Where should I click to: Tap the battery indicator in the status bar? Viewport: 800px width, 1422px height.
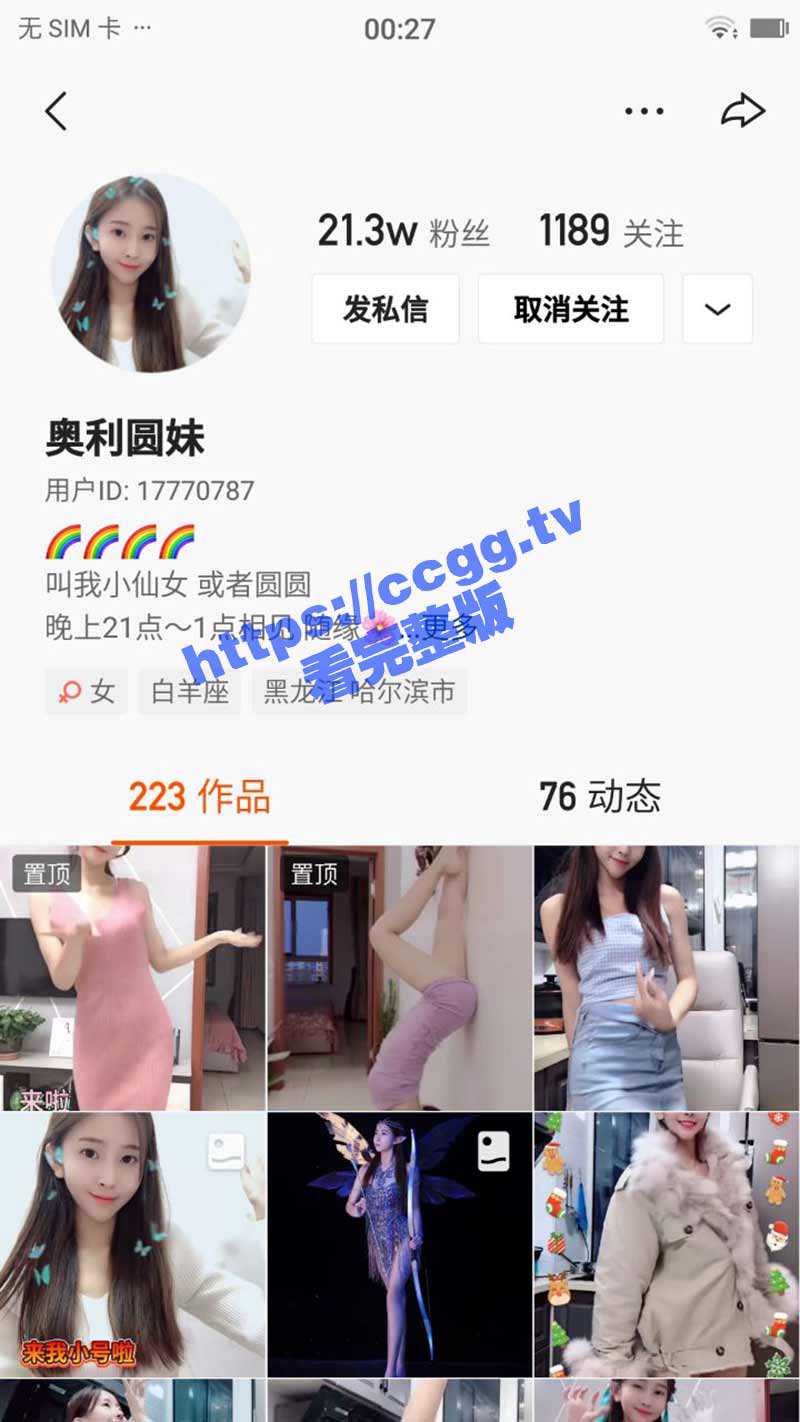tap(766, 27)
